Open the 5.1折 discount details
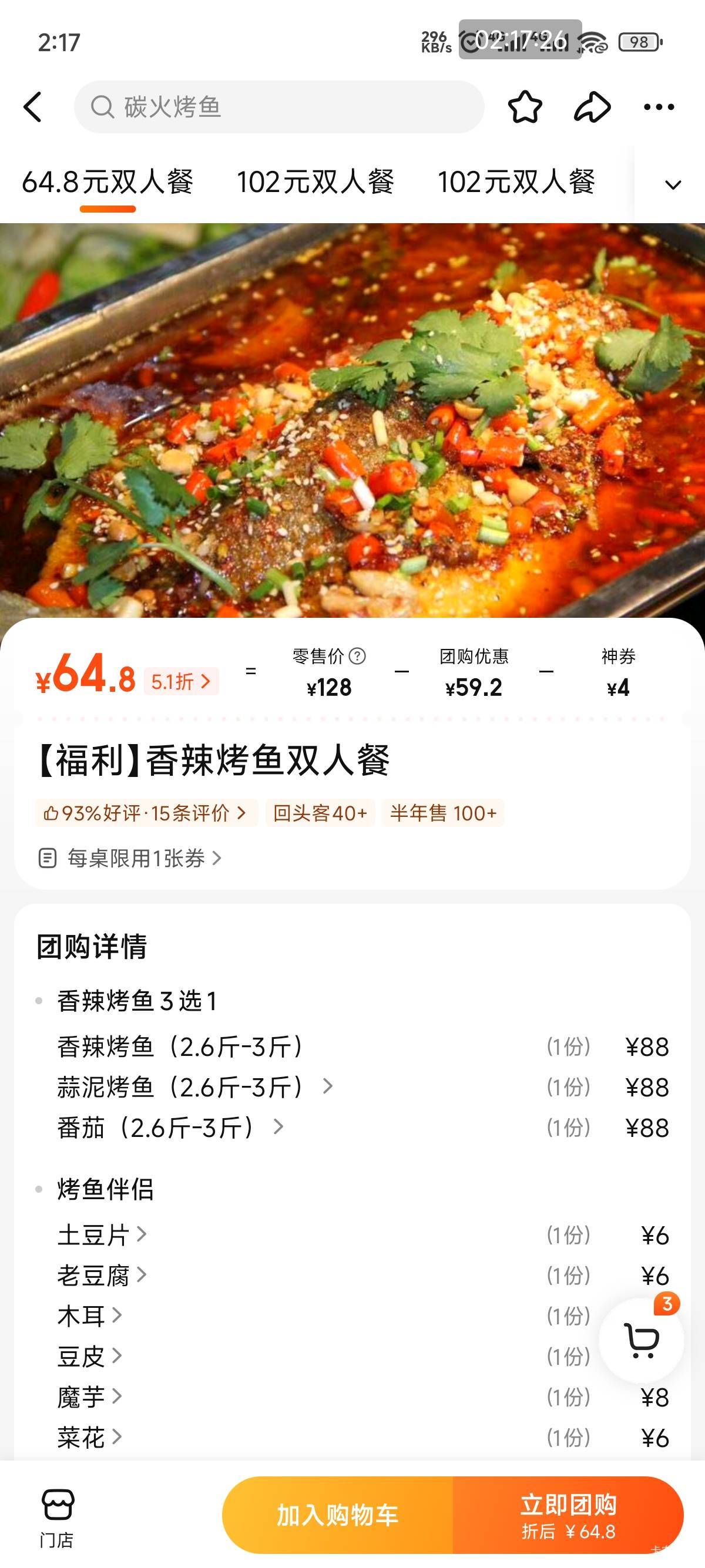This screenshot has height=1568, width=705. tap(181, 681)
